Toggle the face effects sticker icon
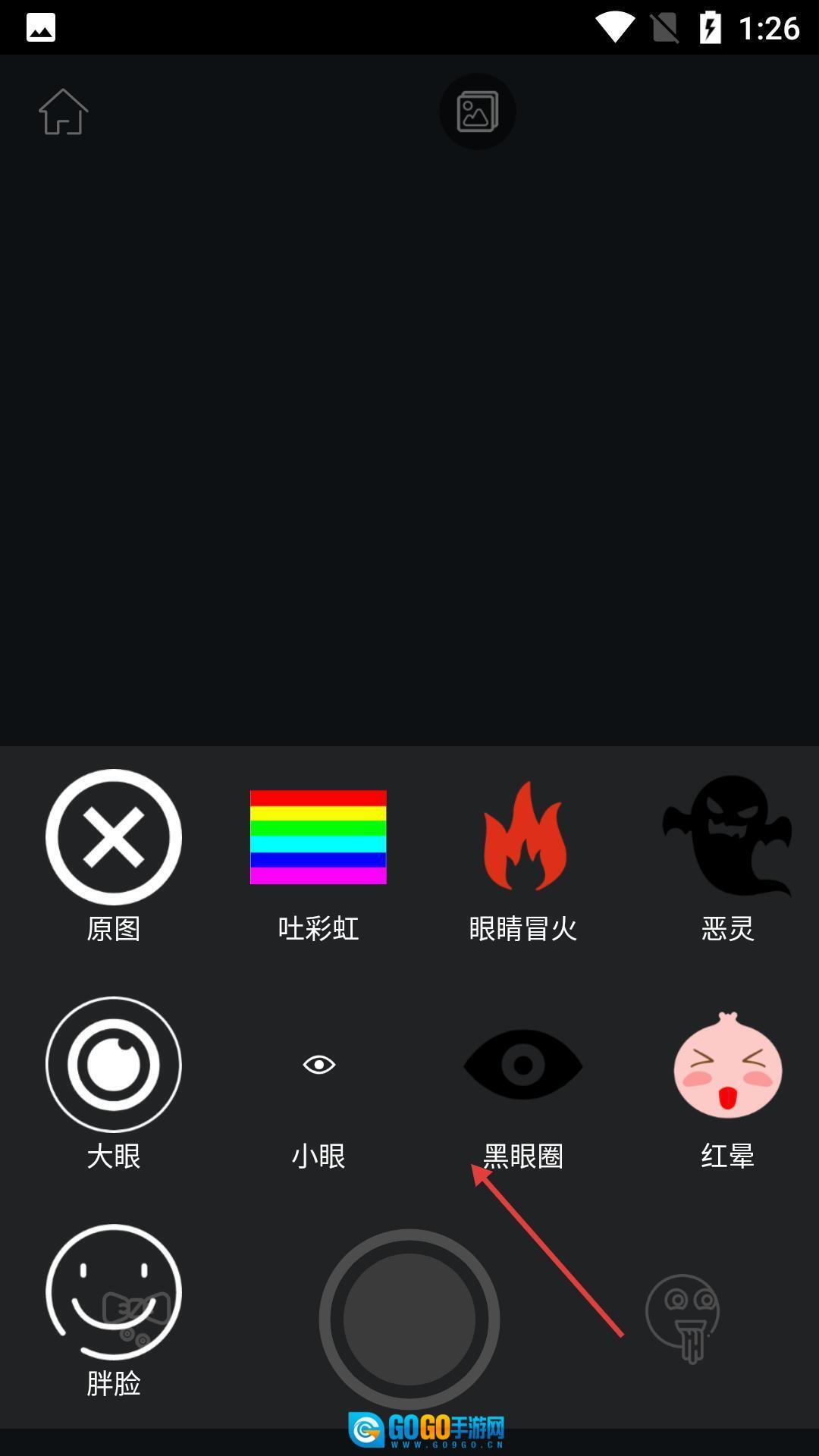 pos(682,1318)
